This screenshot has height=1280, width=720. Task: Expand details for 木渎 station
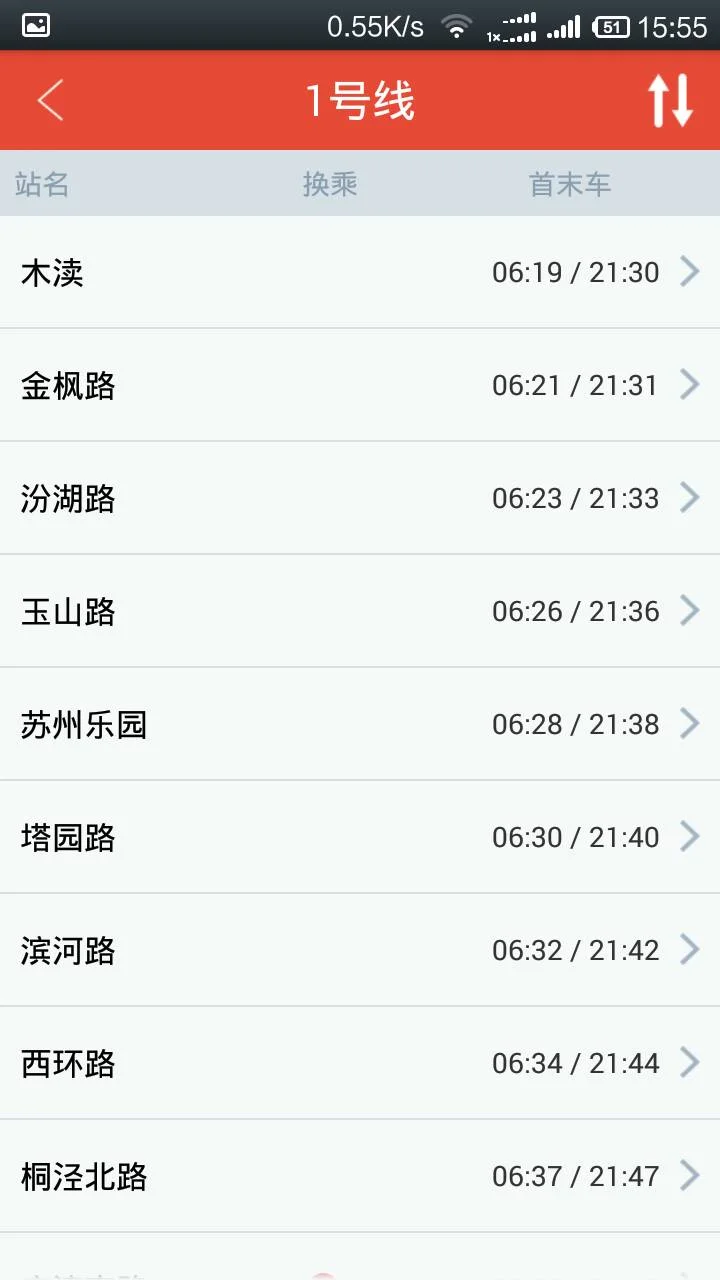(x=690, y=272)
